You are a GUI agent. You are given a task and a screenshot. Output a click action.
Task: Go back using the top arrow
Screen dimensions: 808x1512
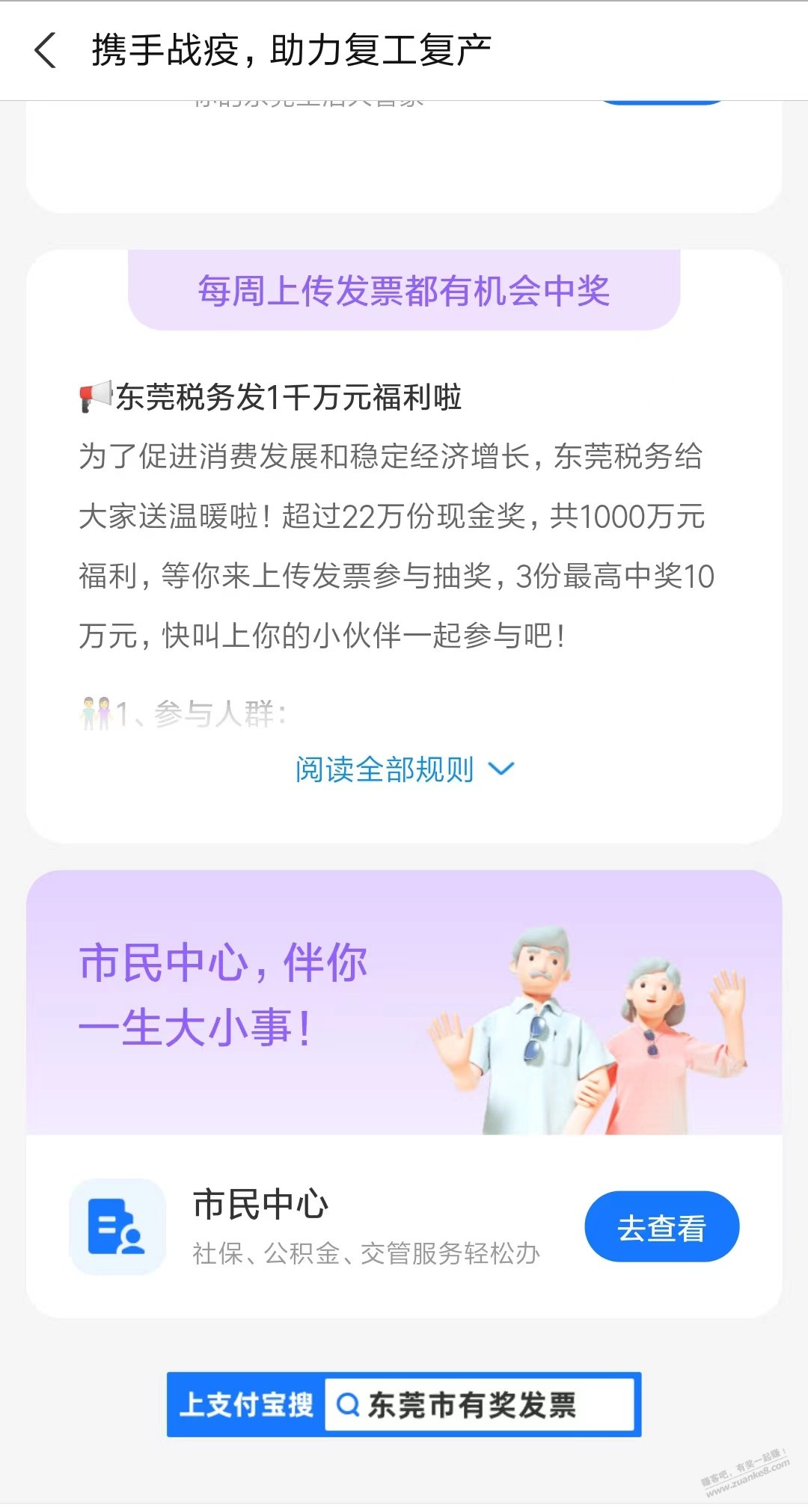coord(46,51)
